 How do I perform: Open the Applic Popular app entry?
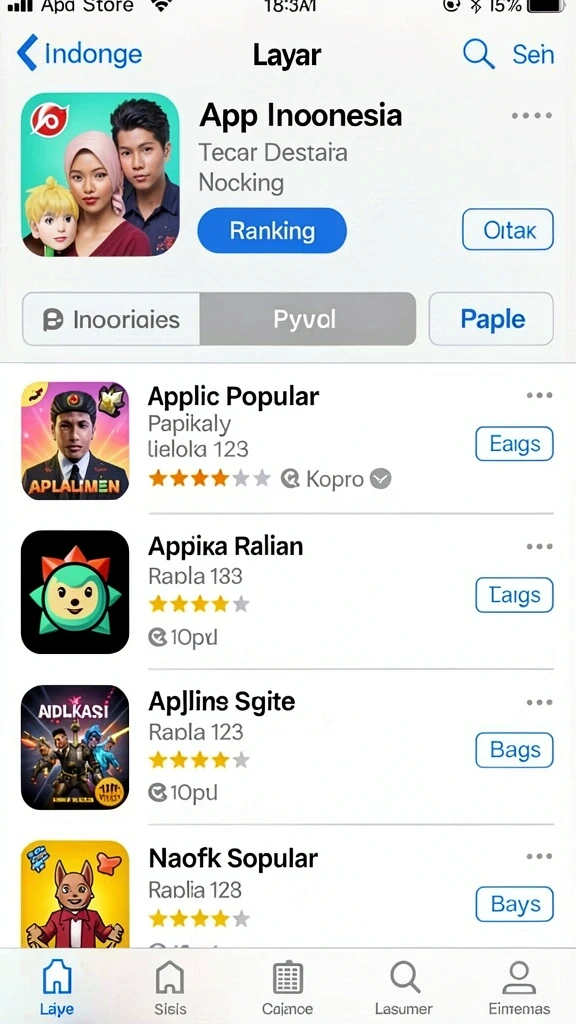click(x=287, y=440)
